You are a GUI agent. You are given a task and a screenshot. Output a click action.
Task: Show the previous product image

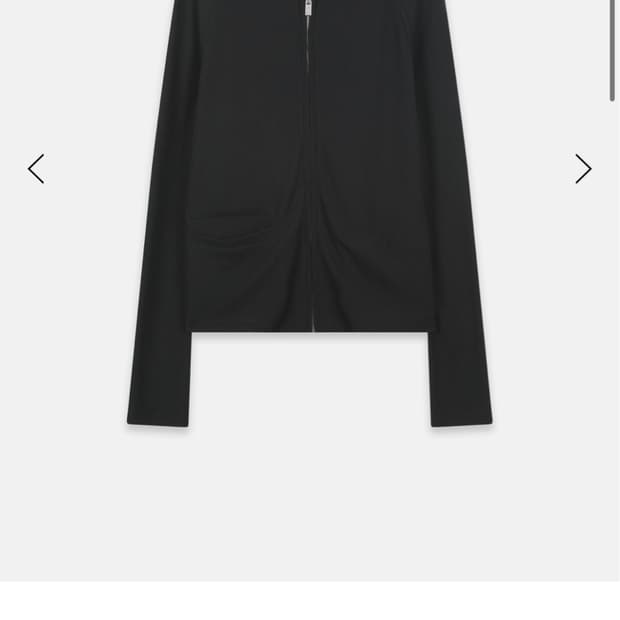36,169
